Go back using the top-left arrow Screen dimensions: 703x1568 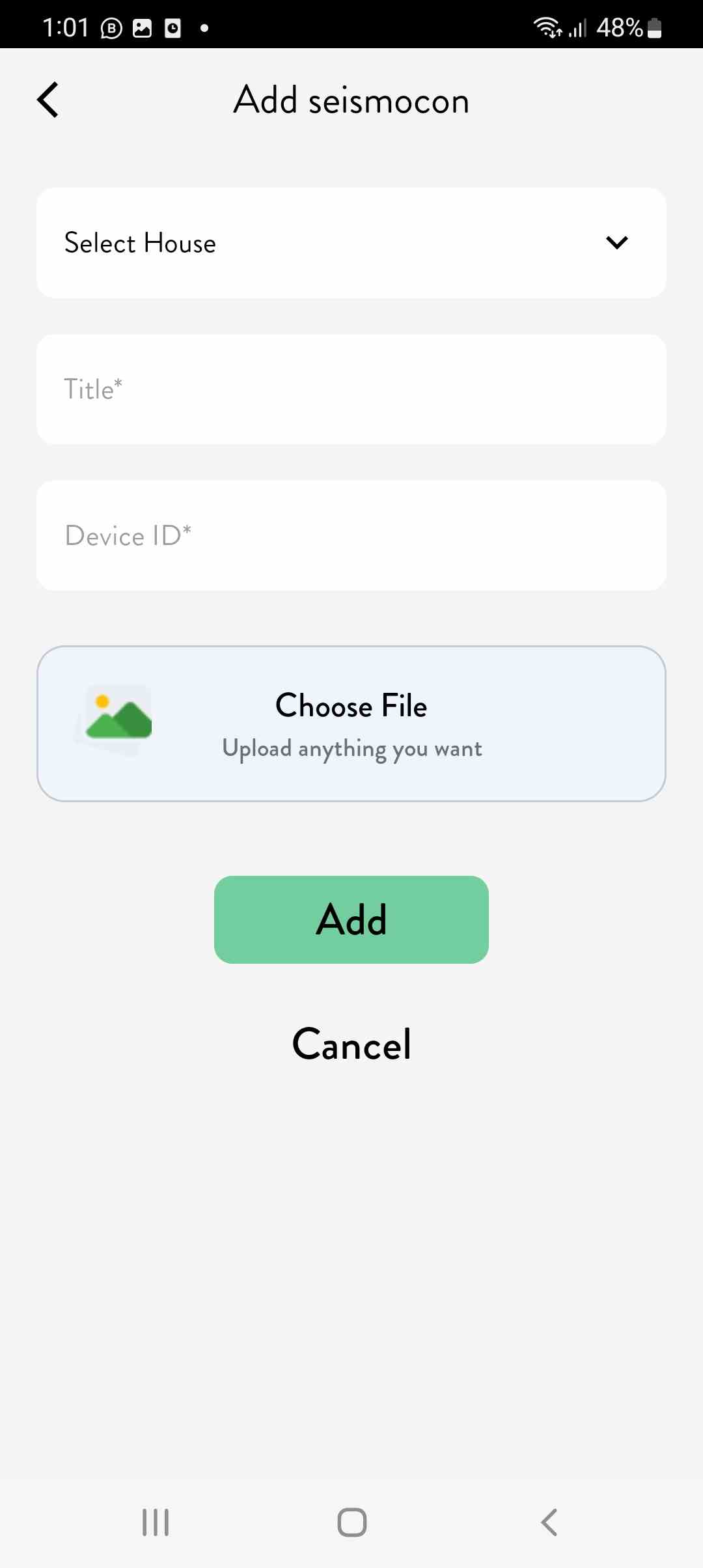pos(48,100)
